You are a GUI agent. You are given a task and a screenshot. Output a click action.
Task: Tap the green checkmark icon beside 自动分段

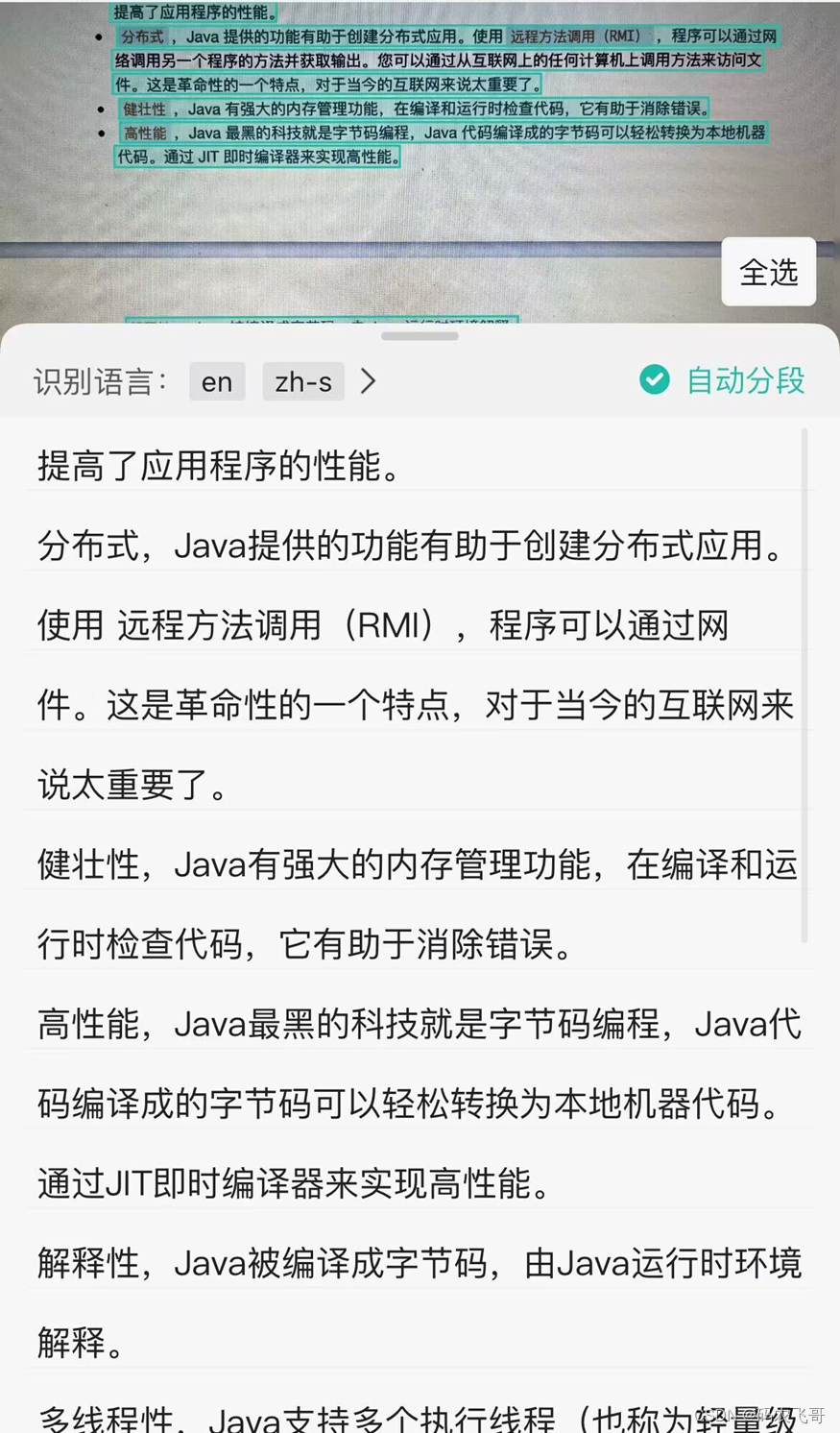[654, 380]
